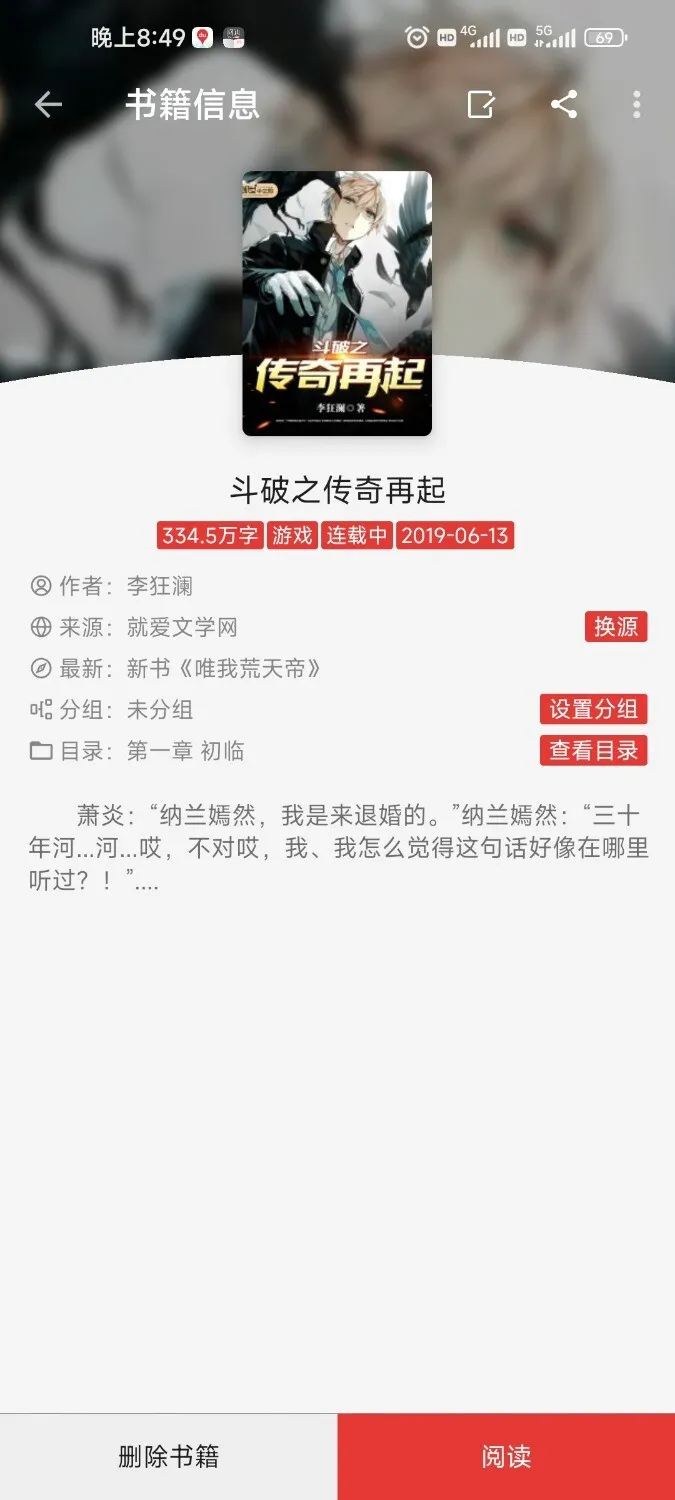Open the three-dot overflow menu
Image resolution: width=675 pixels, height=1500 pixels.
[x=637, y=104]
